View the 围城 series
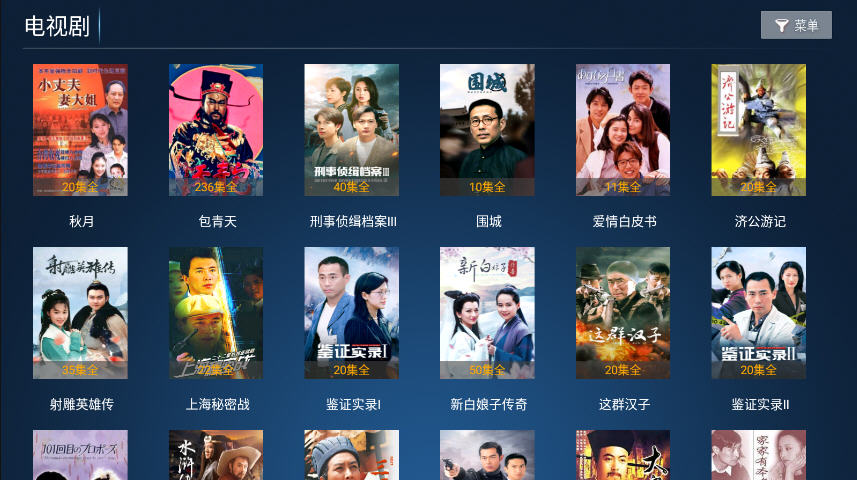The height and width of the screenshot is (480, 857). (x=487, y=130)
